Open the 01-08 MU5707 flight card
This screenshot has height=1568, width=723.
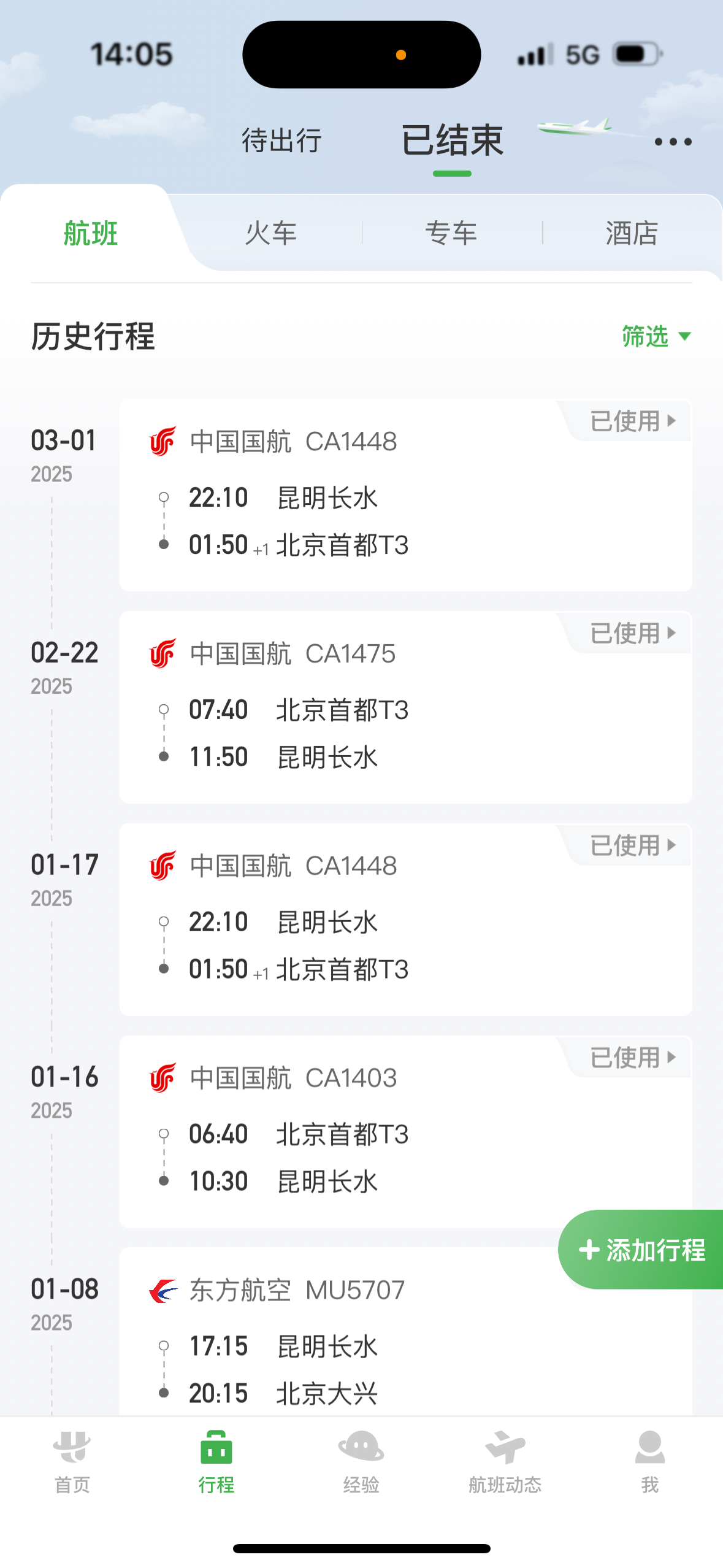pos(343,1343)
